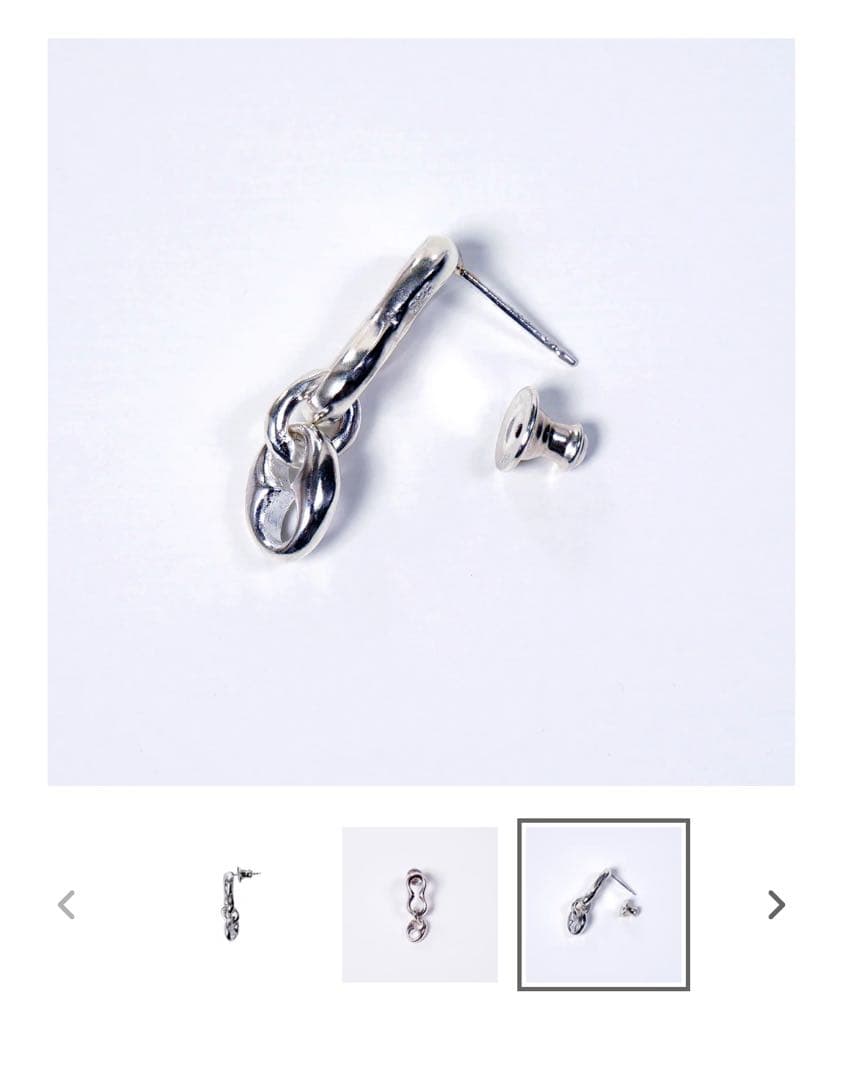The image size is (843, 1080).
Task: View the front-facing chain link earring thumbnail
Action: (419, 904)
